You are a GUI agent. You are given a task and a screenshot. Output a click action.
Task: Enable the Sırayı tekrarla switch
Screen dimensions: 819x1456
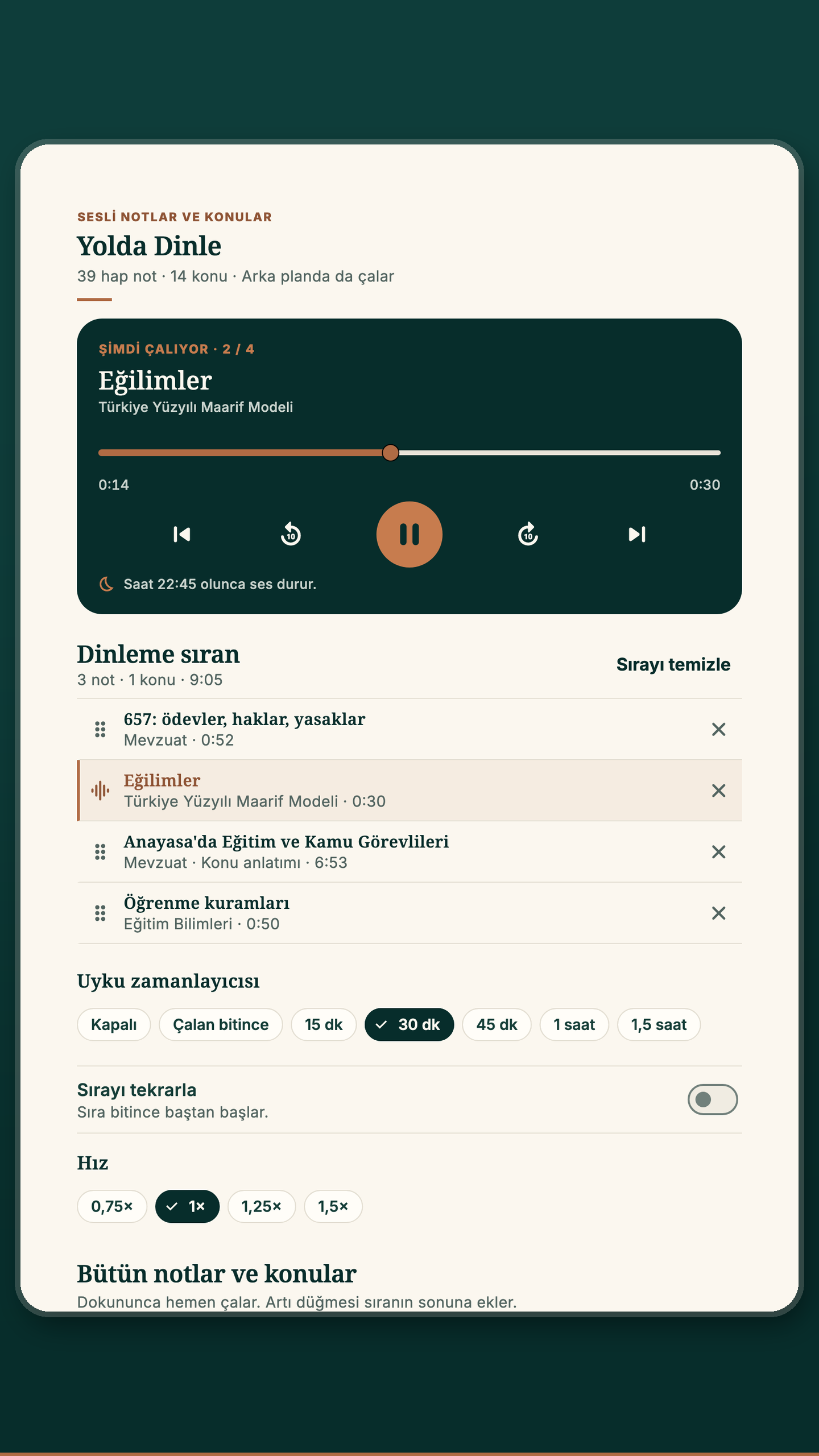point(712,1099)
